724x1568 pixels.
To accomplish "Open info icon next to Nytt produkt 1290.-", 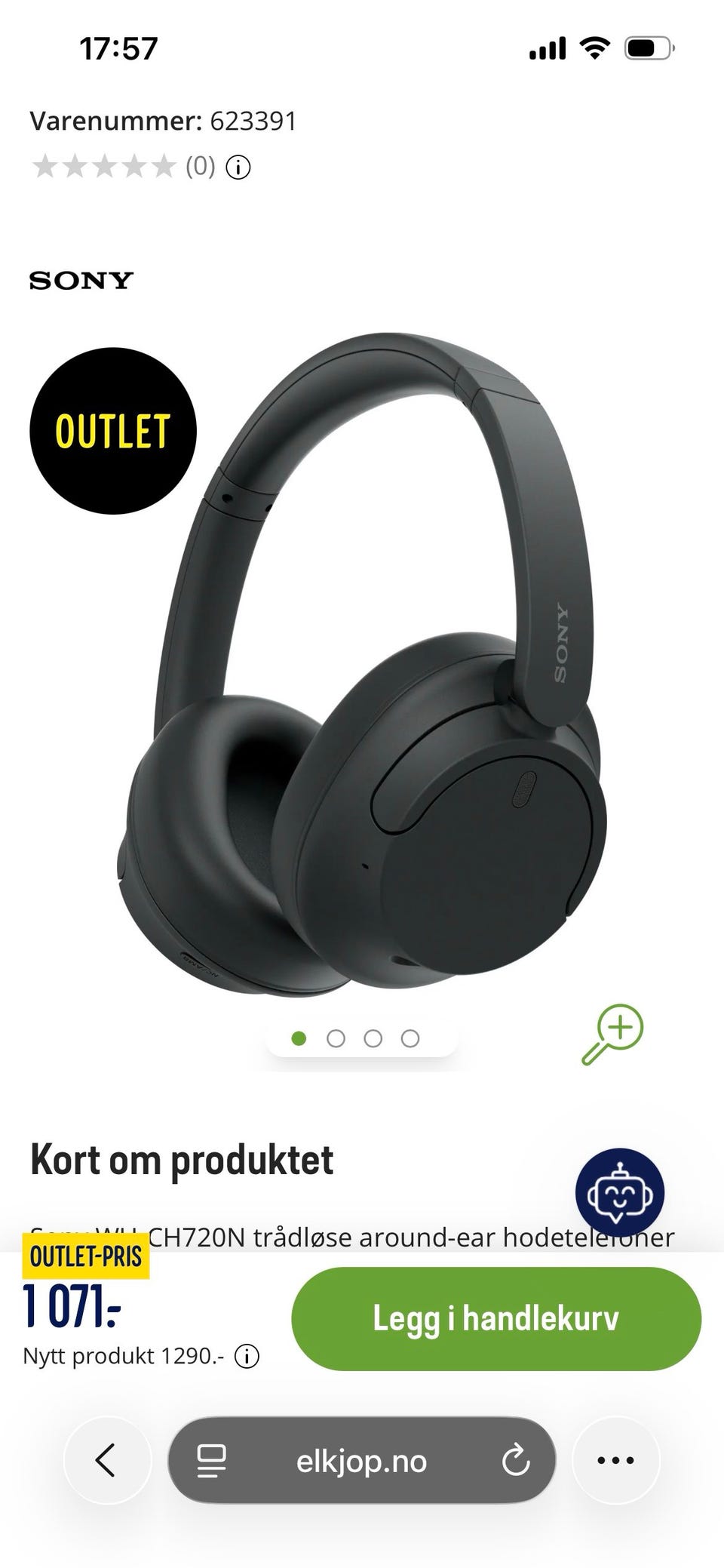I will [247, 1357].
